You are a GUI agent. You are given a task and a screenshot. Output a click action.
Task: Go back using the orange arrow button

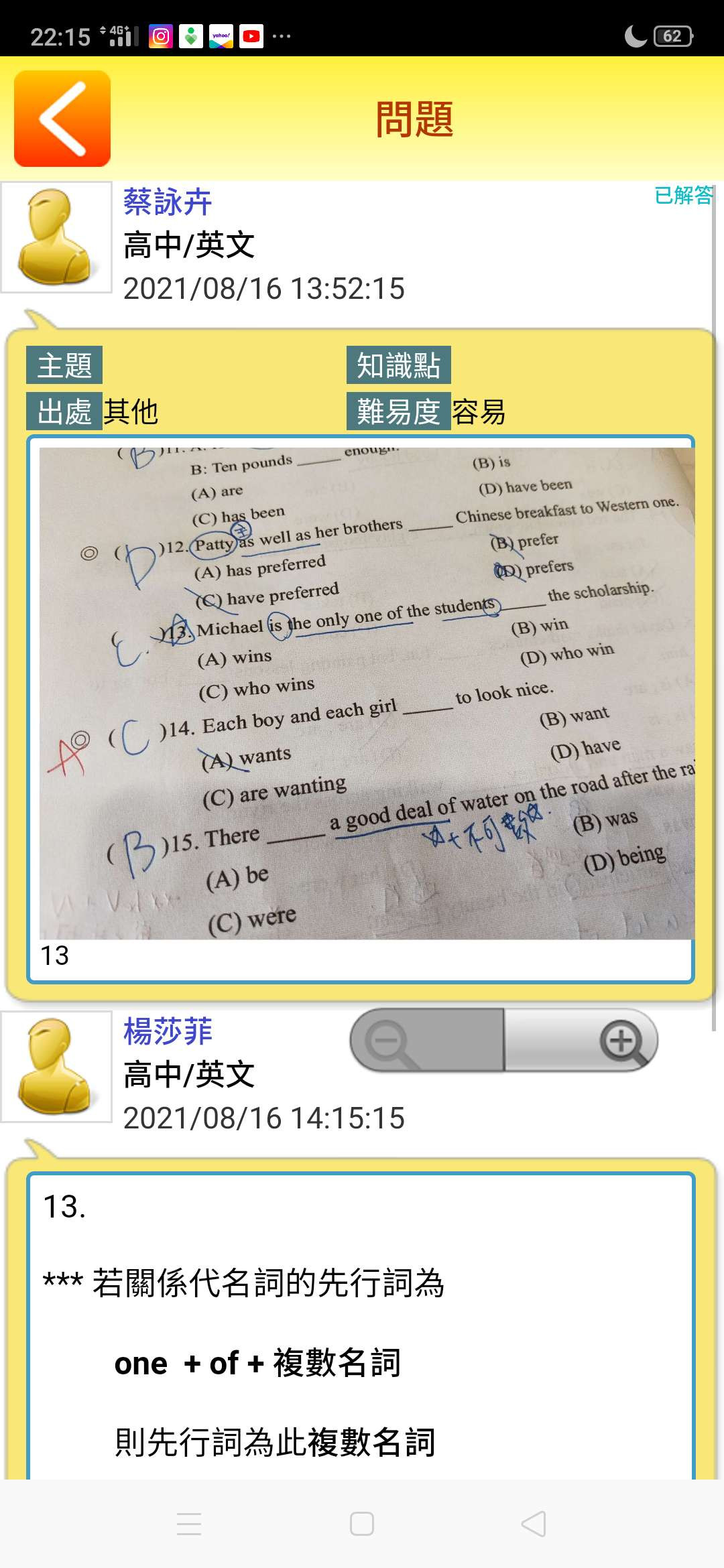(62, 119)
